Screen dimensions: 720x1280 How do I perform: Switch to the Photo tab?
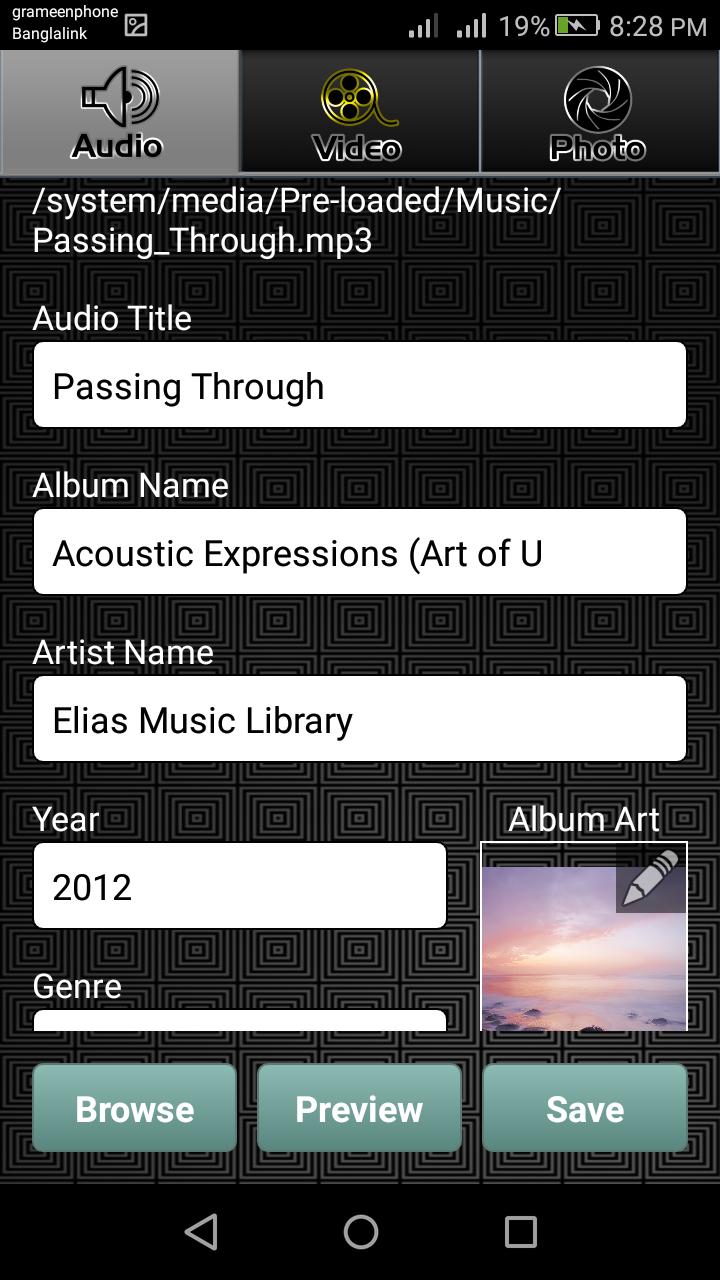tap(601, 112)
